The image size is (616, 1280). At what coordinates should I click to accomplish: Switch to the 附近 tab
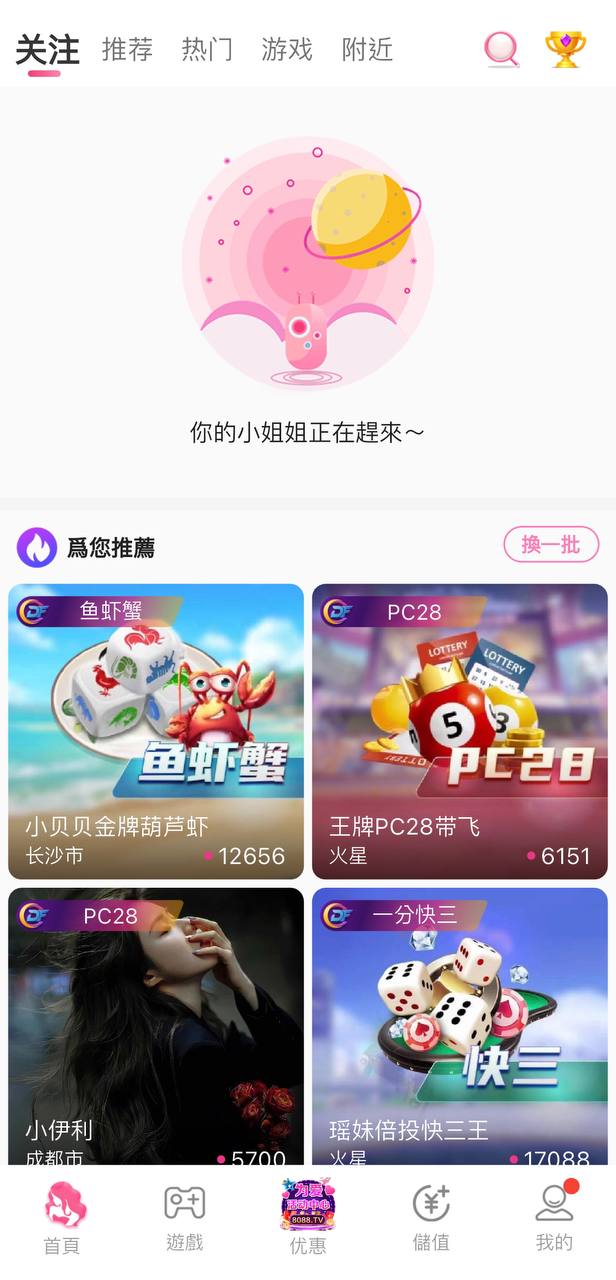pos(367,49)
